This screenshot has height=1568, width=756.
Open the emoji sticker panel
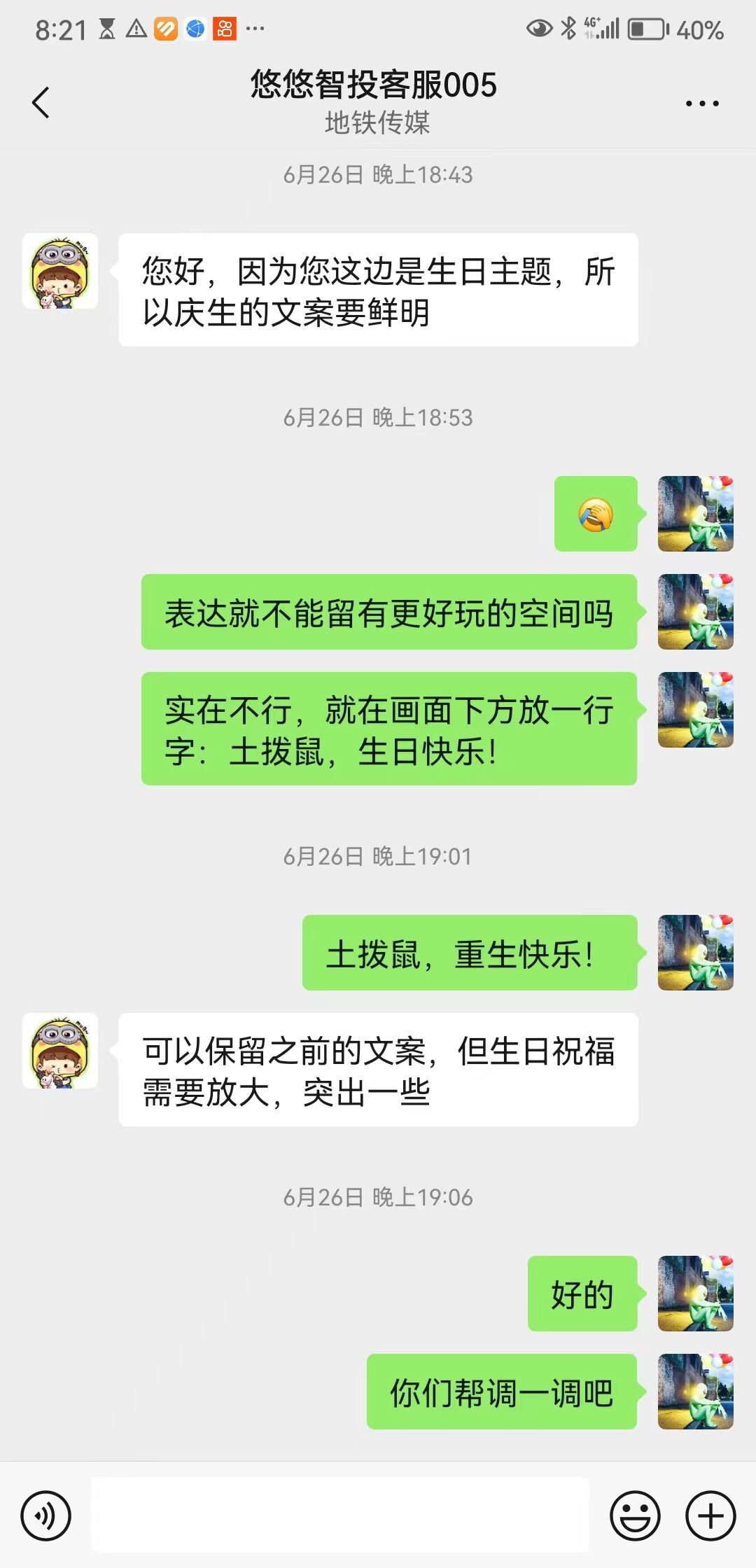[x=635, y=1516]
